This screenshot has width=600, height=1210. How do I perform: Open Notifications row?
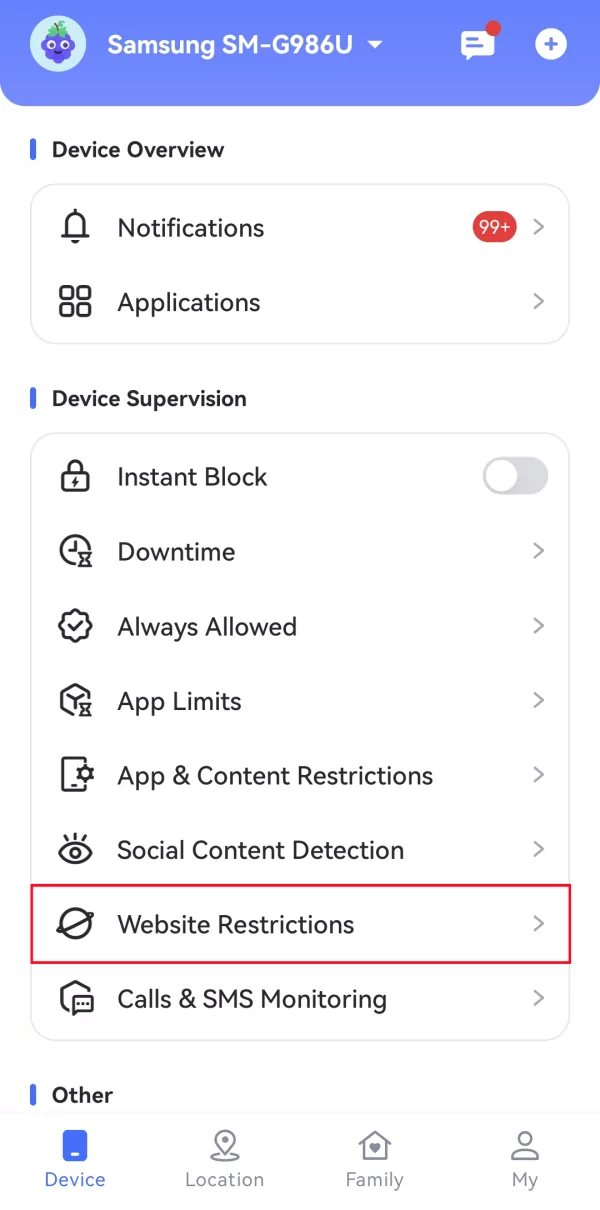point(300,228)
